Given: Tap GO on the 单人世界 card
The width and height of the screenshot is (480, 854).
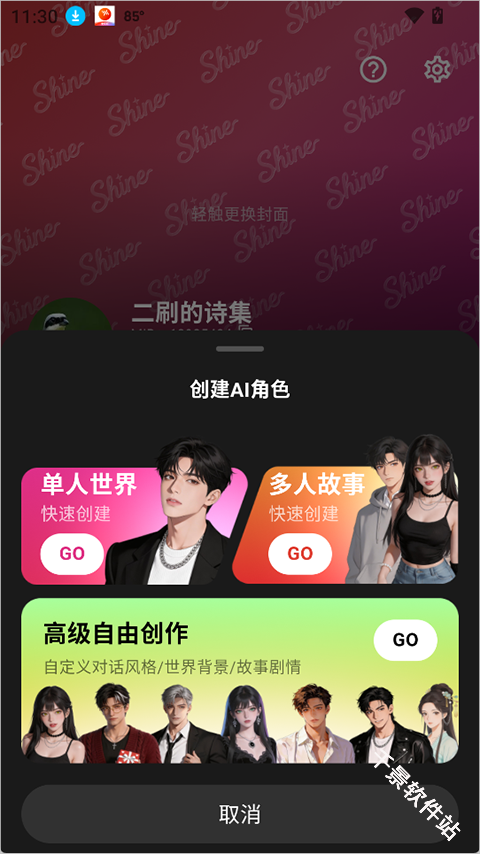Looking at the screenshot, I should [72, 554].
